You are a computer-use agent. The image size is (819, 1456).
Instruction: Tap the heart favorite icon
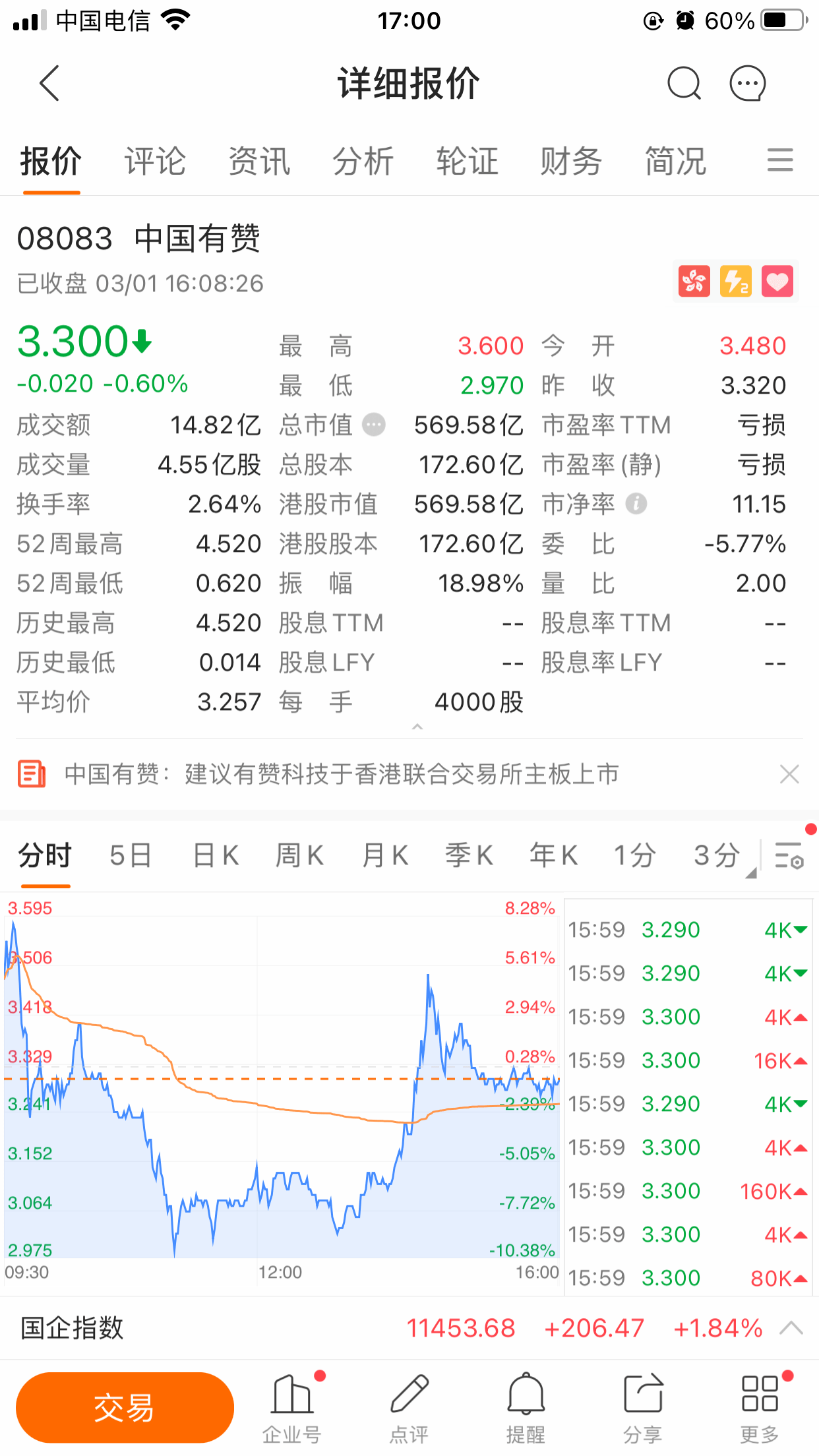click(777, 282)
